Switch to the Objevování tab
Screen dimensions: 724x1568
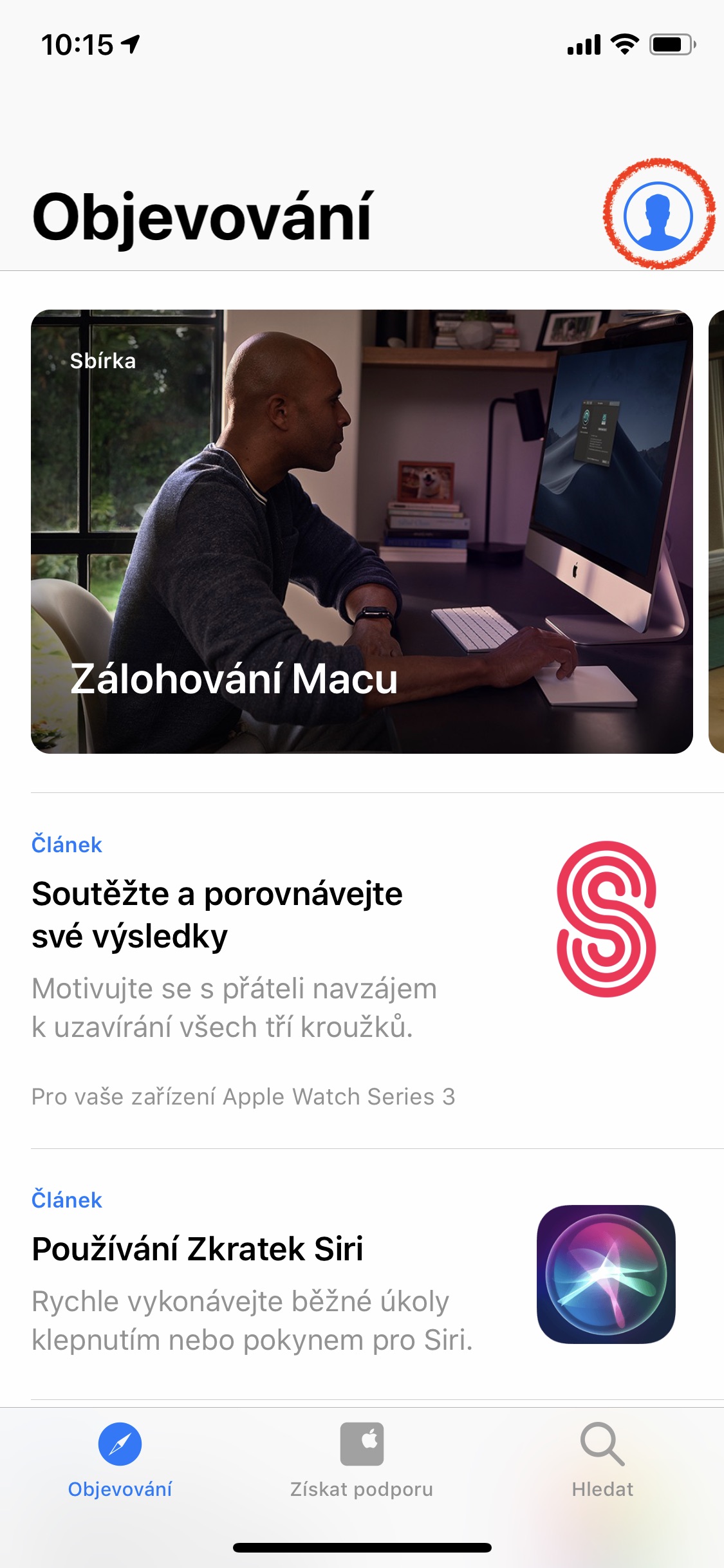click(x=120, y=1460)
